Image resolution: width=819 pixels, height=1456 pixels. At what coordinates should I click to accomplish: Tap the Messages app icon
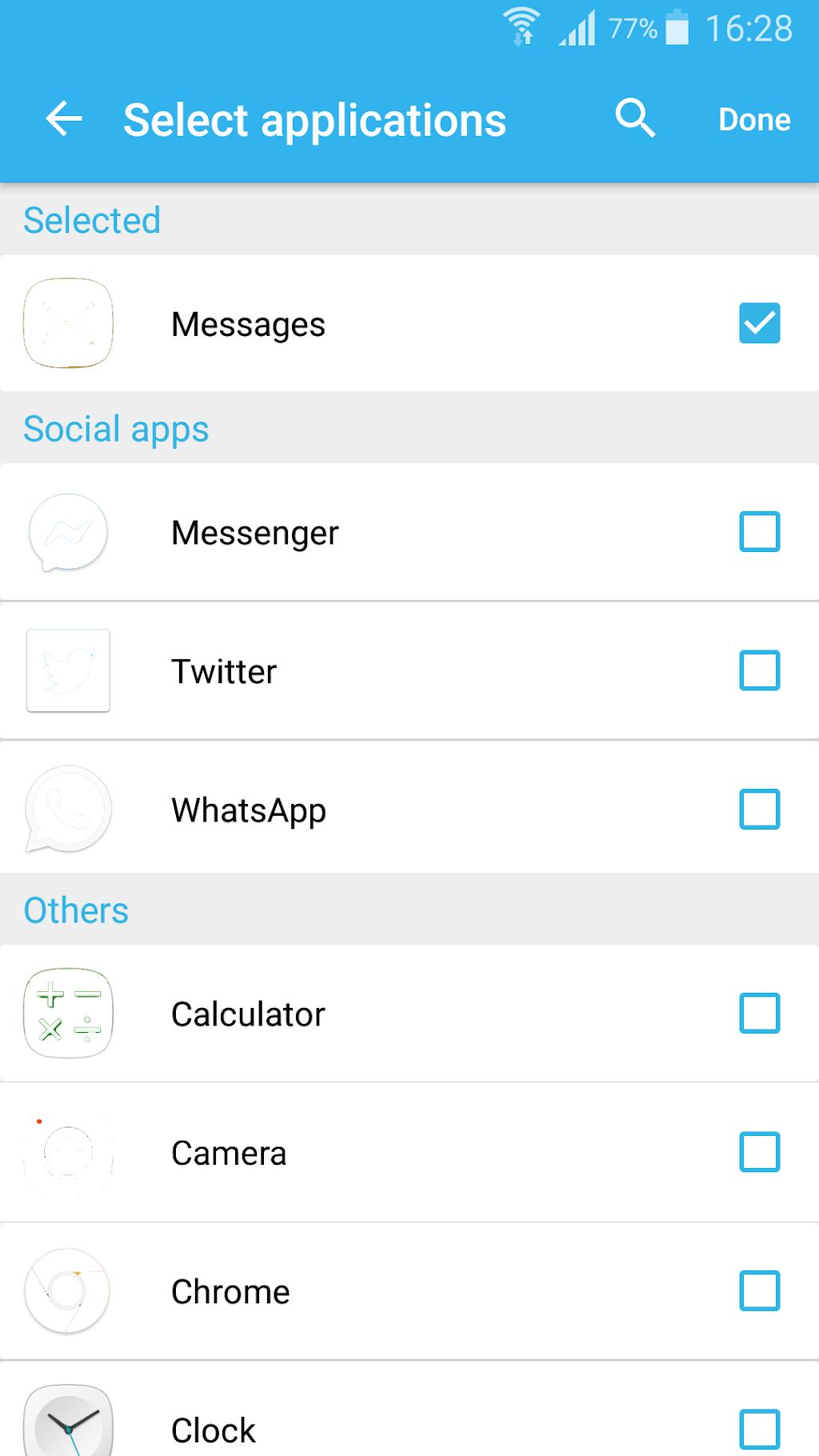click(x=68, y=325)
